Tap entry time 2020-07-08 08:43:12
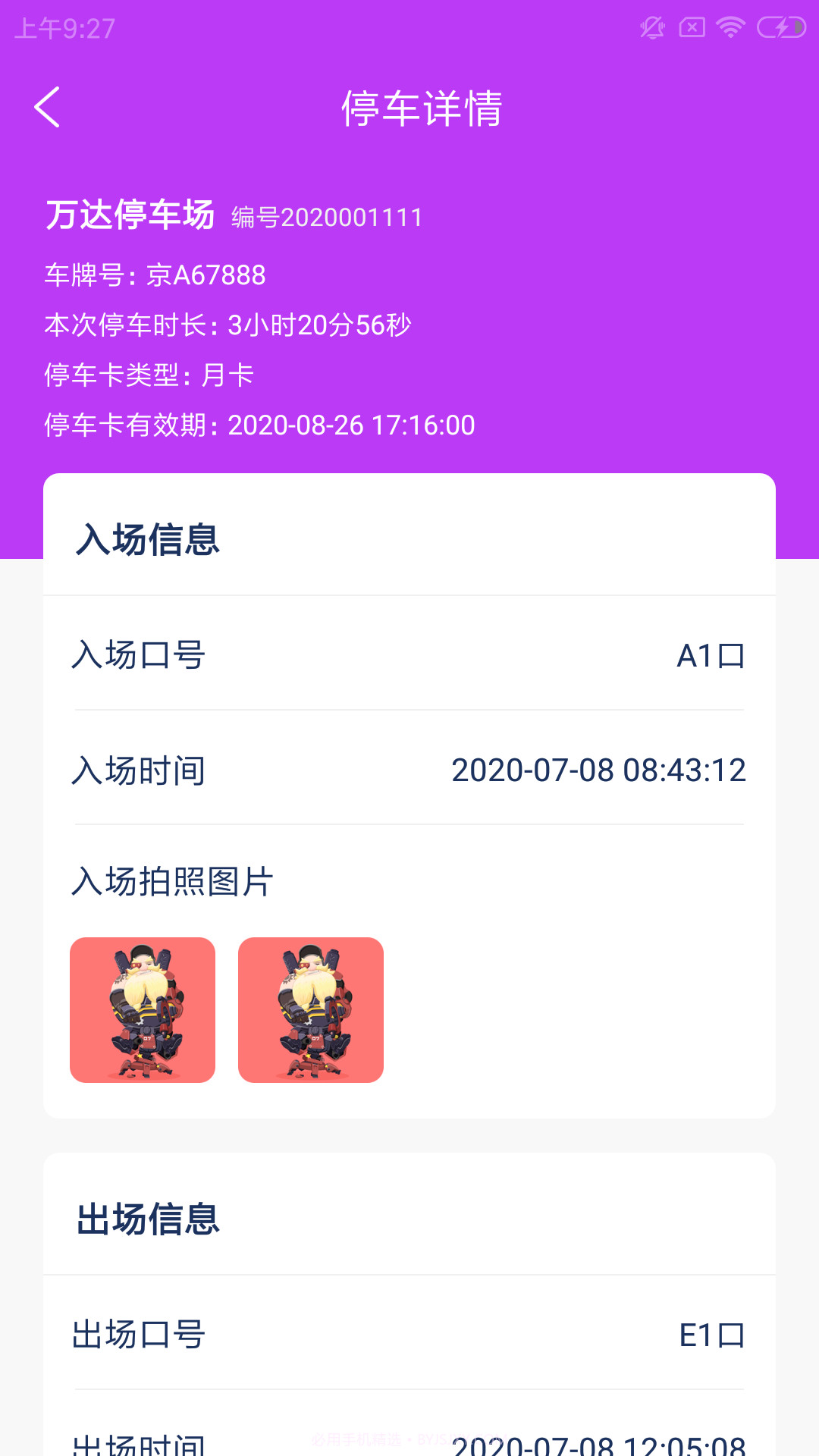 (598, 770)
